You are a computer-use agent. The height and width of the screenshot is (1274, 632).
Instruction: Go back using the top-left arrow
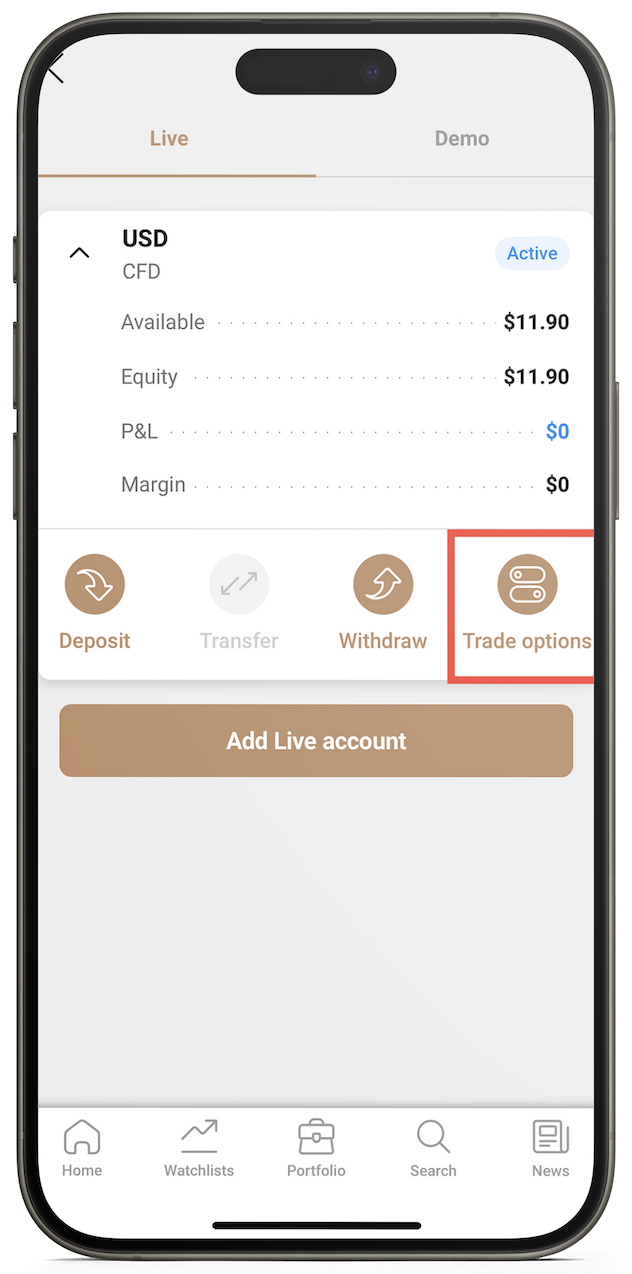click(56, 68)
